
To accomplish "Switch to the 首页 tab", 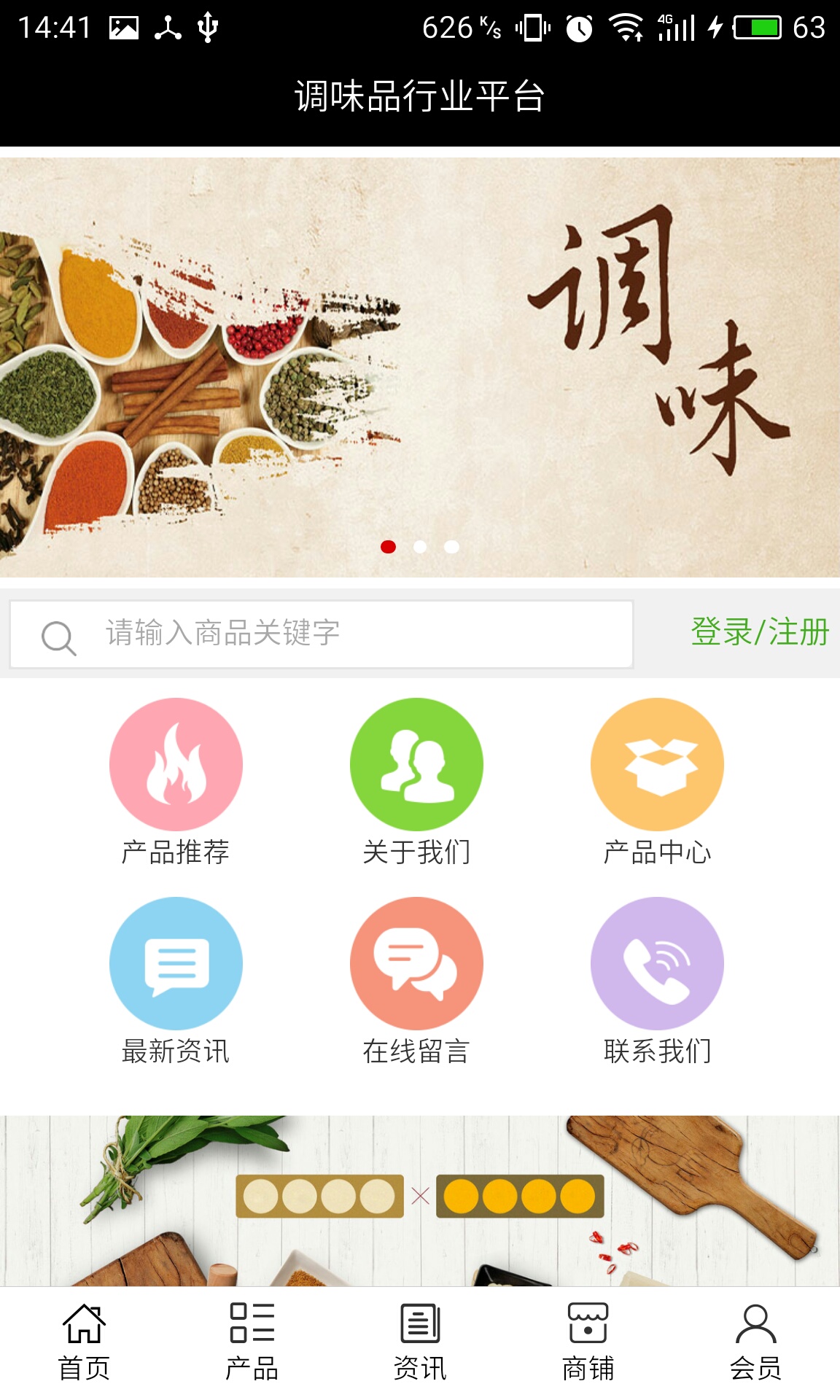I will point(84,1342).
